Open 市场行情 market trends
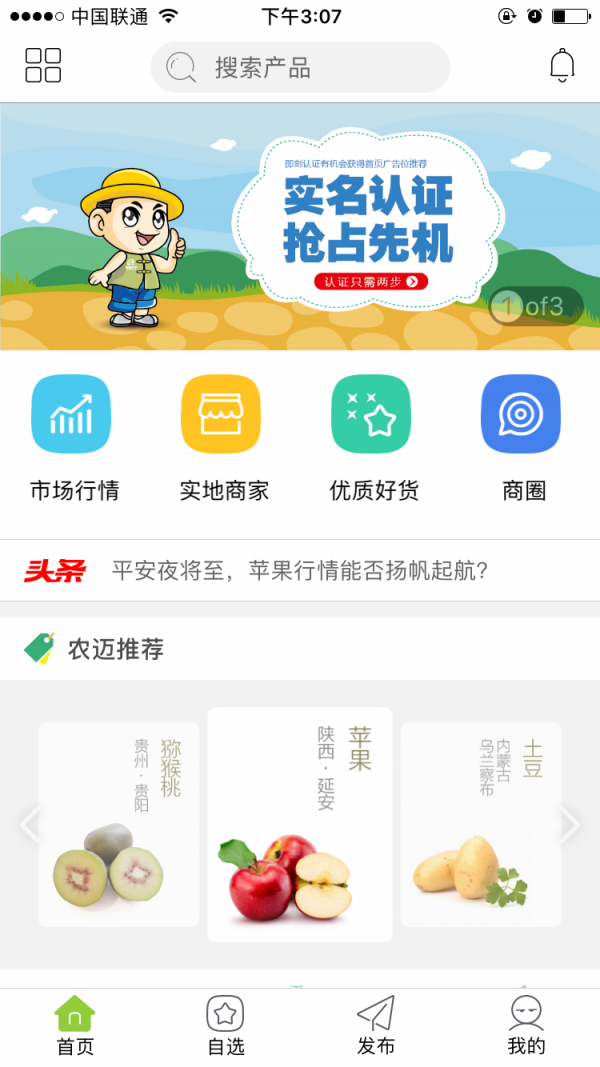 [72, 437]
